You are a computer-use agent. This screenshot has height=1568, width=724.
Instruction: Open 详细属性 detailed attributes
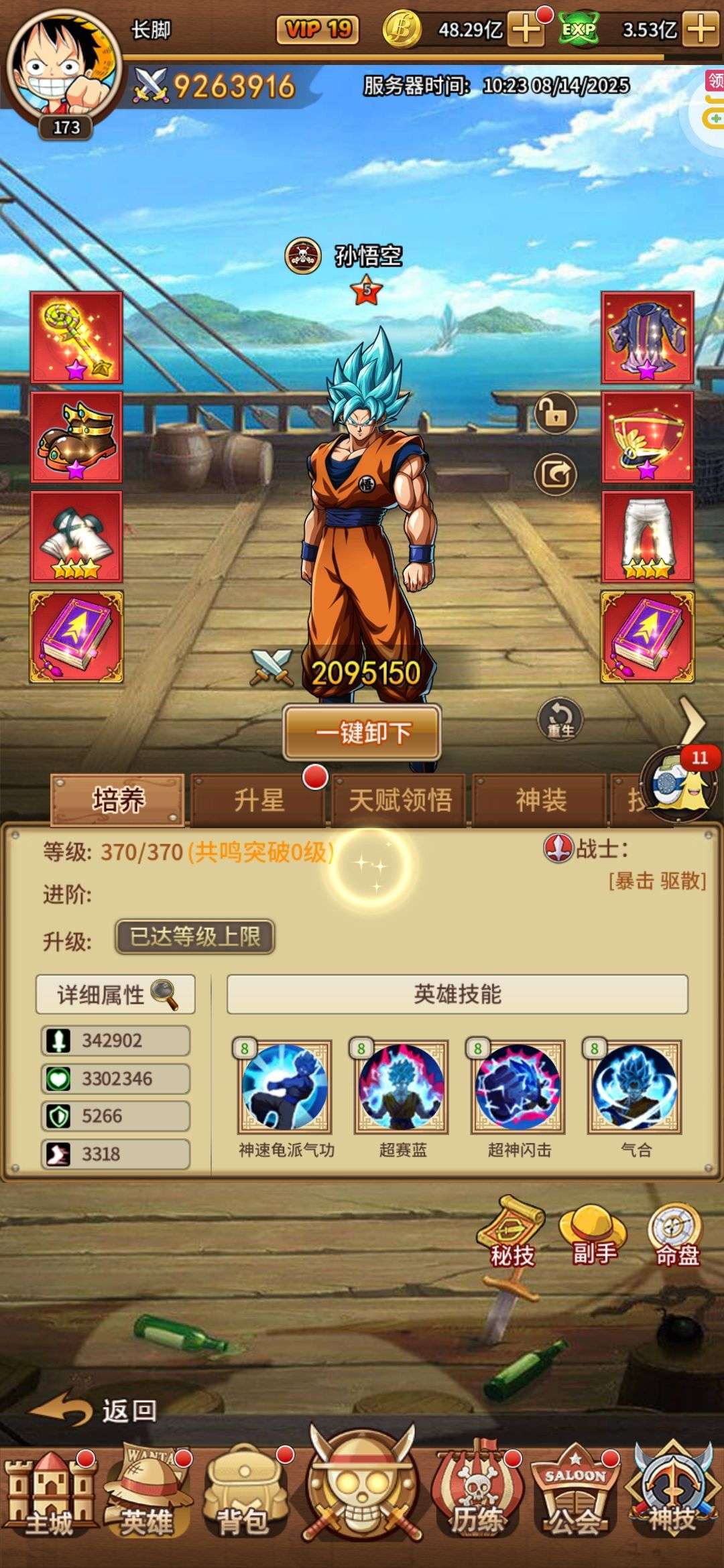point(115,994)
